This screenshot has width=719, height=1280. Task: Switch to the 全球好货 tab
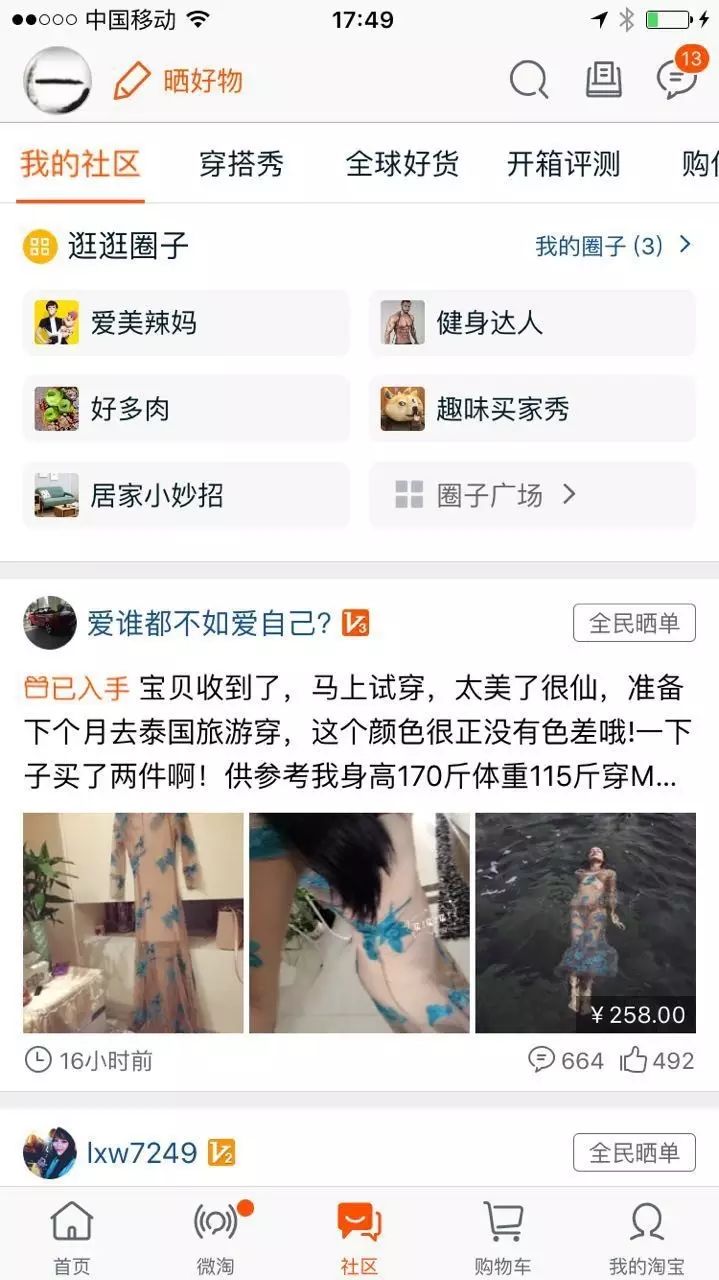coord(402,164)
